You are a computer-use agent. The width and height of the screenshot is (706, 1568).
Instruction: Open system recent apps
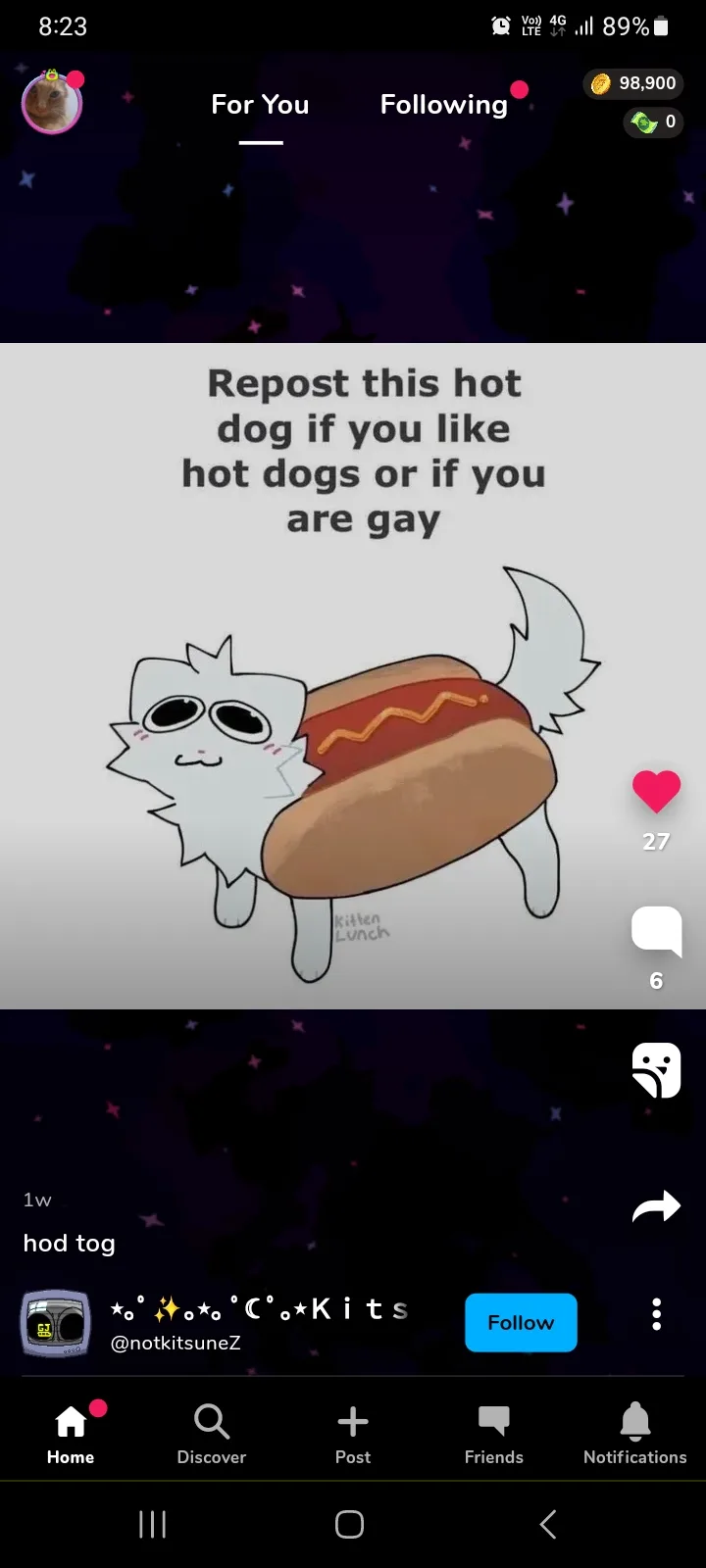click(153, 1524)
